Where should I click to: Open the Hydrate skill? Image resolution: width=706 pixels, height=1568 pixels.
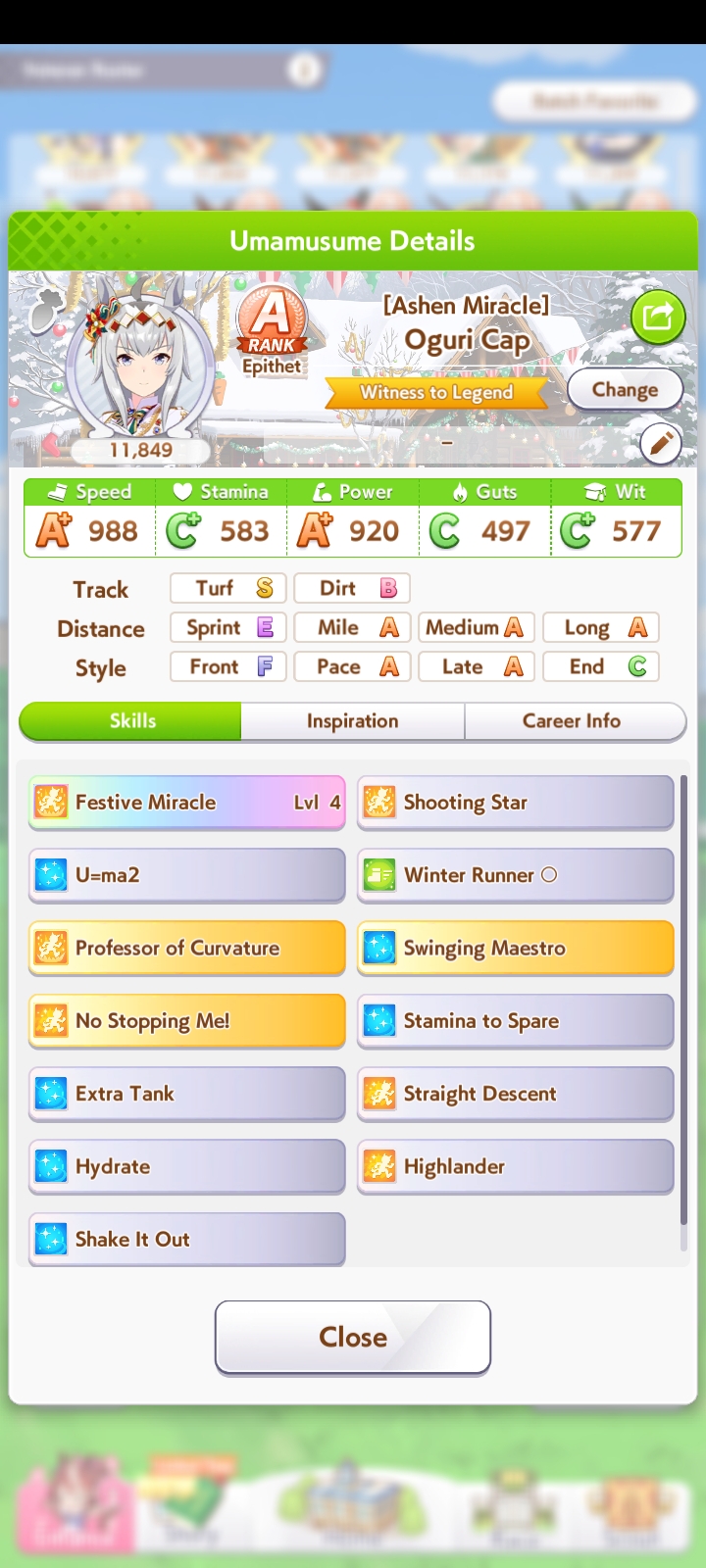186,1166
